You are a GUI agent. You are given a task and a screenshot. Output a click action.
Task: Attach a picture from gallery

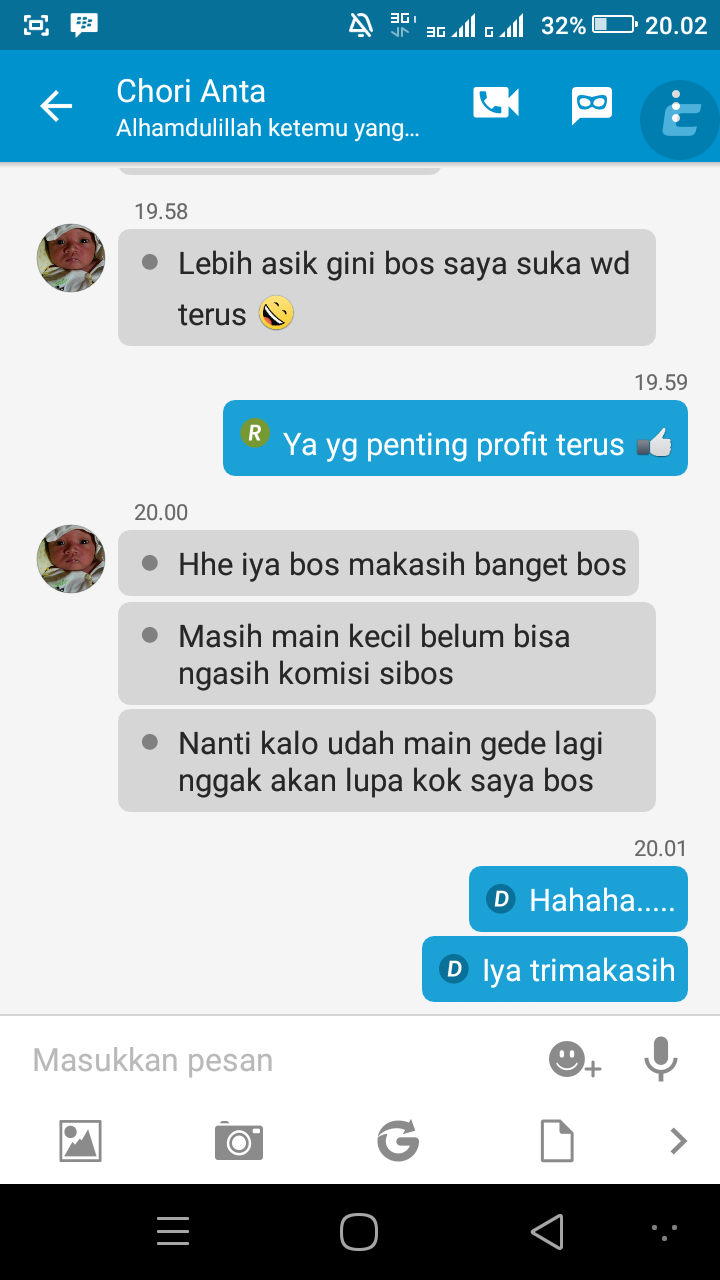coord(80,1141)
